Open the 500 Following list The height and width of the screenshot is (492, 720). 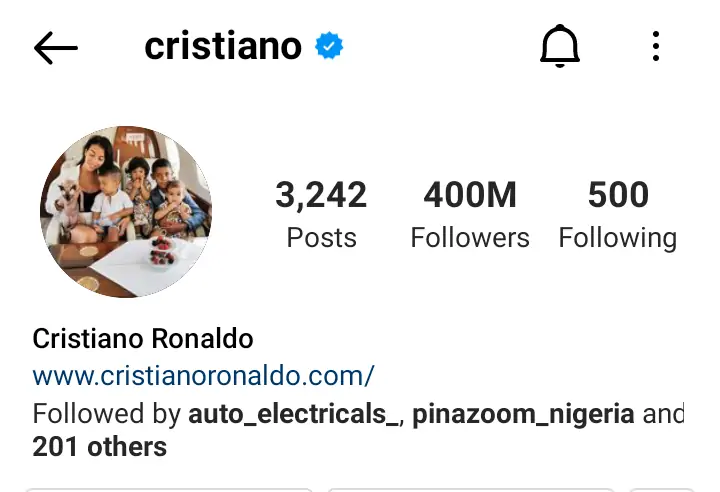[617, 214]
